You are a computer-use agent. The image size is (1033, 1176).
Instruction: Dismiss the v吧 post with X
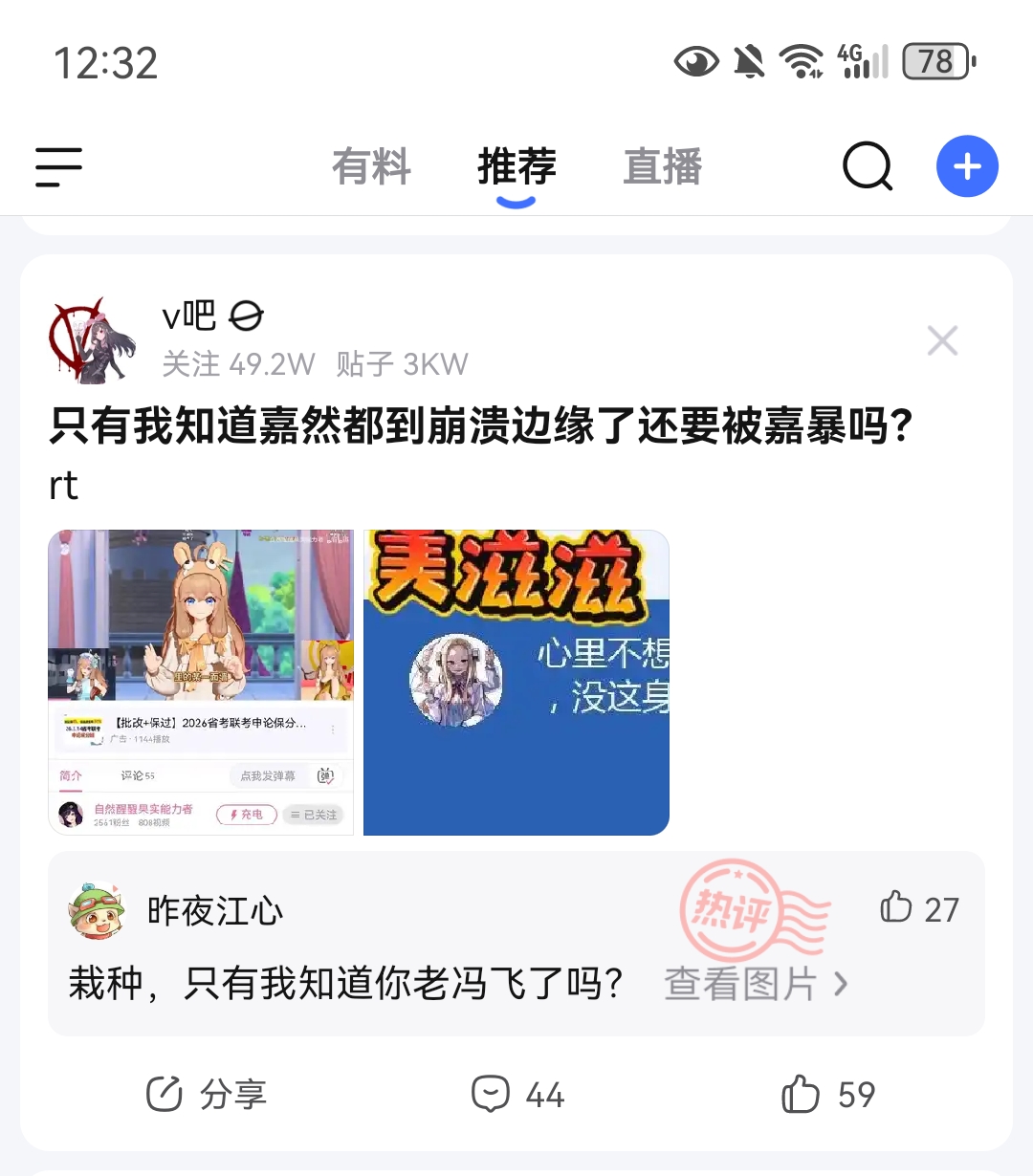coord(942,340)
